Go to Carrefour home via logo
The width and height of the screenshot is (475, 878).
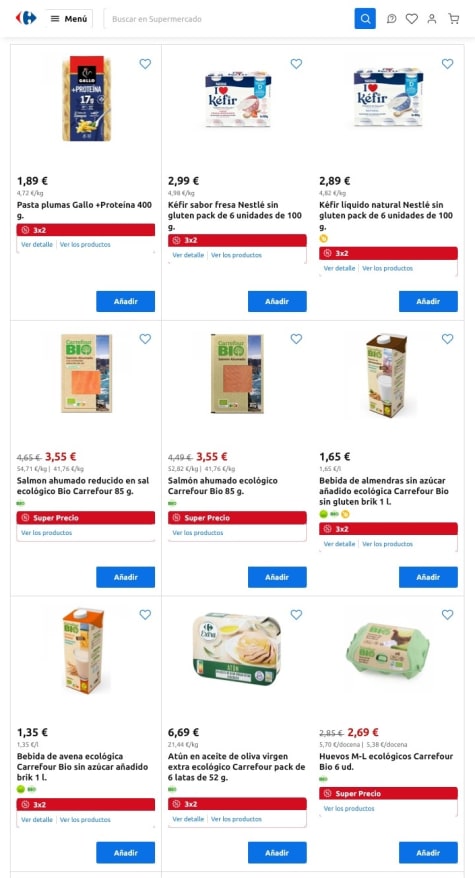tap(26, 18)
